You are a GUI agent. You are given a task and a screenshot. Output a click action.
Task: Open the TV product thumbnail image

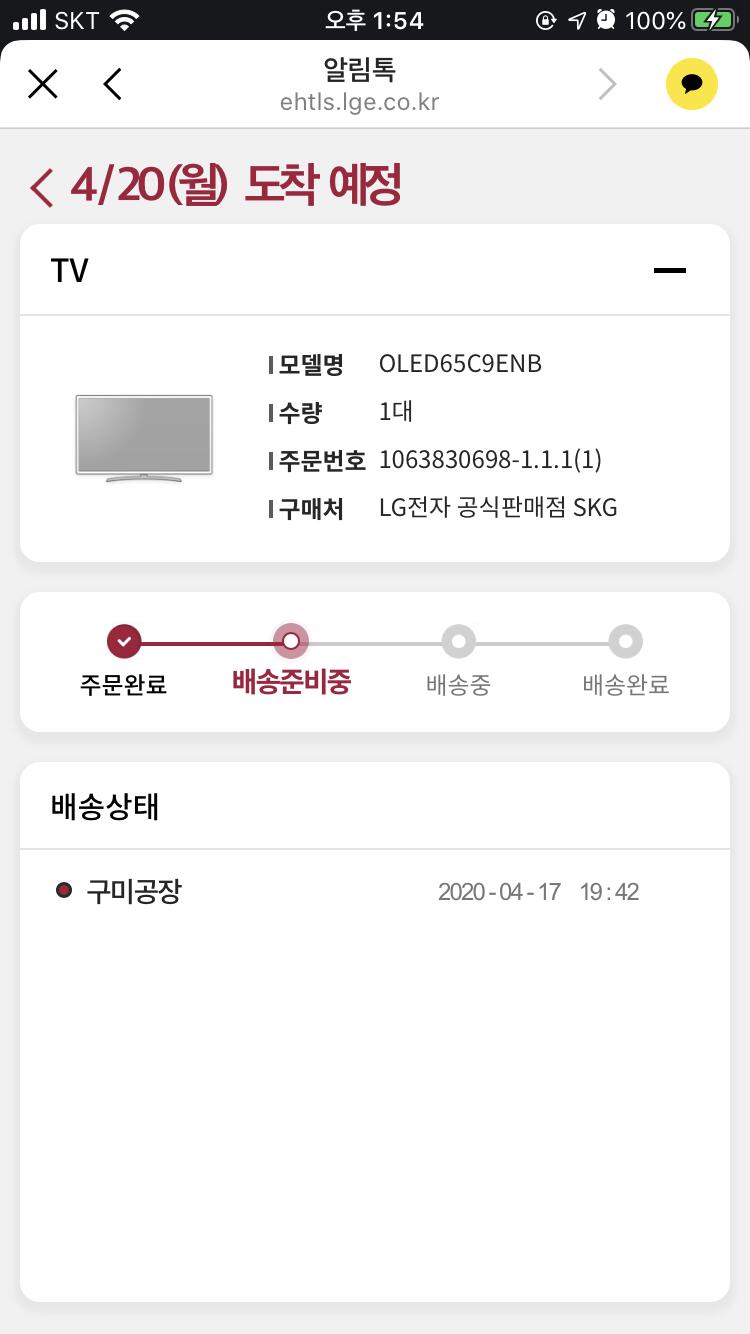[x=142, y=436]
